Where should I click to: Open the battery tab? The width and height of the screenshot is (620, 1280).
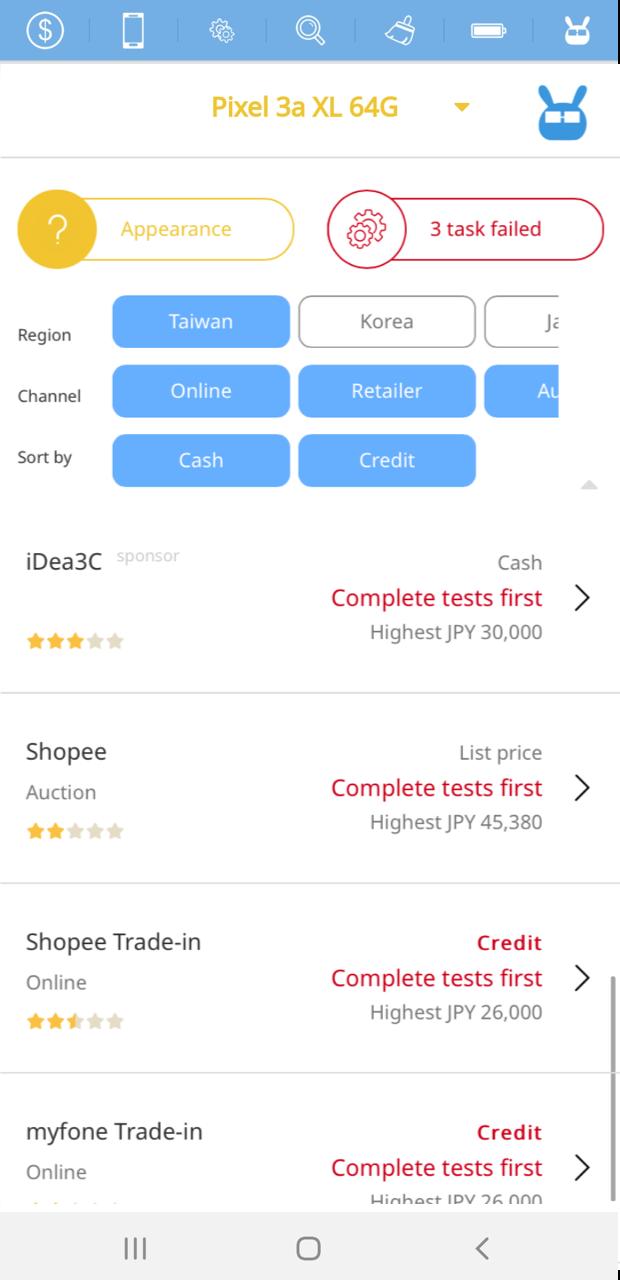[x=488, y=30]
